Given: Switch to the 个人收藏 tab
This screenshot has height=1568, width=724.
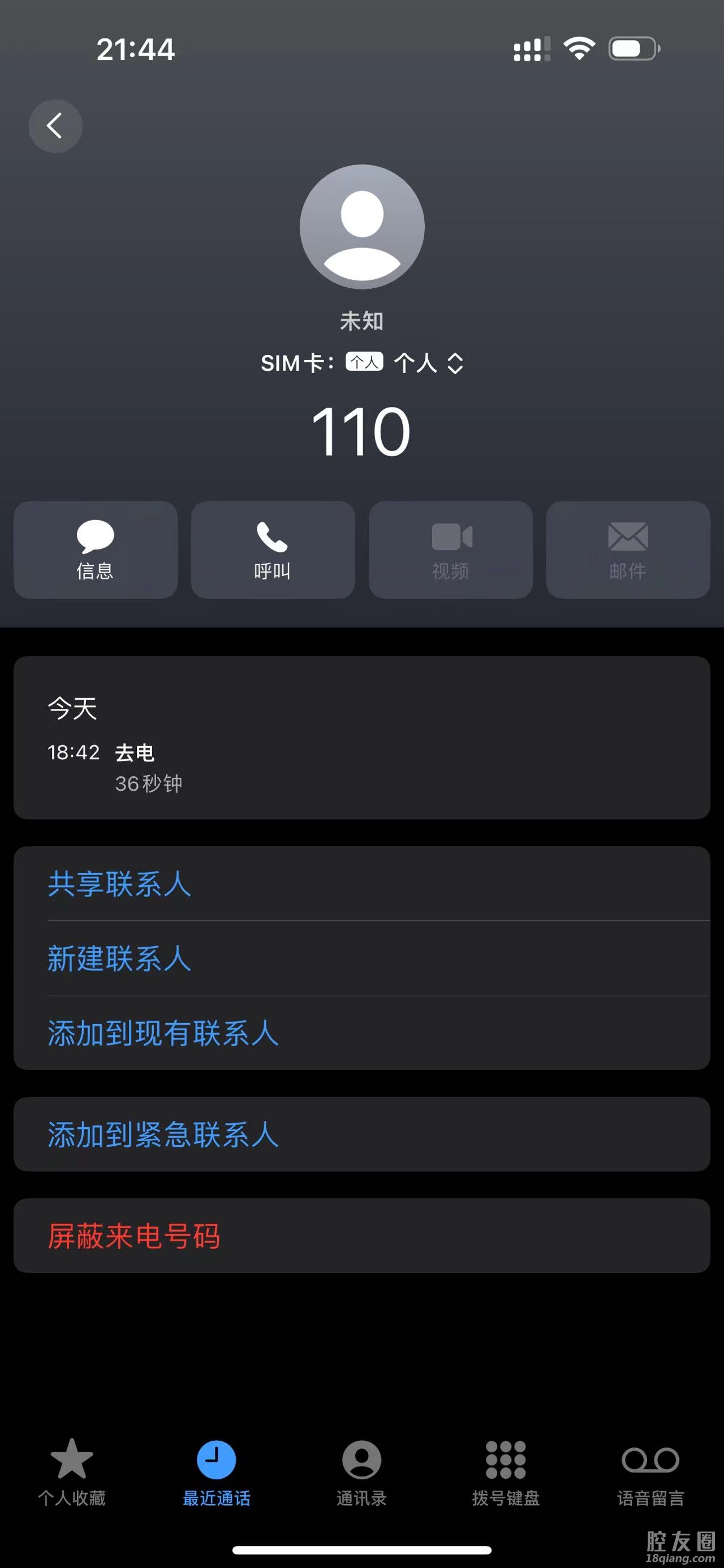Looking at the screenshot, I should pyautogui.click(x=72, y=1471).
